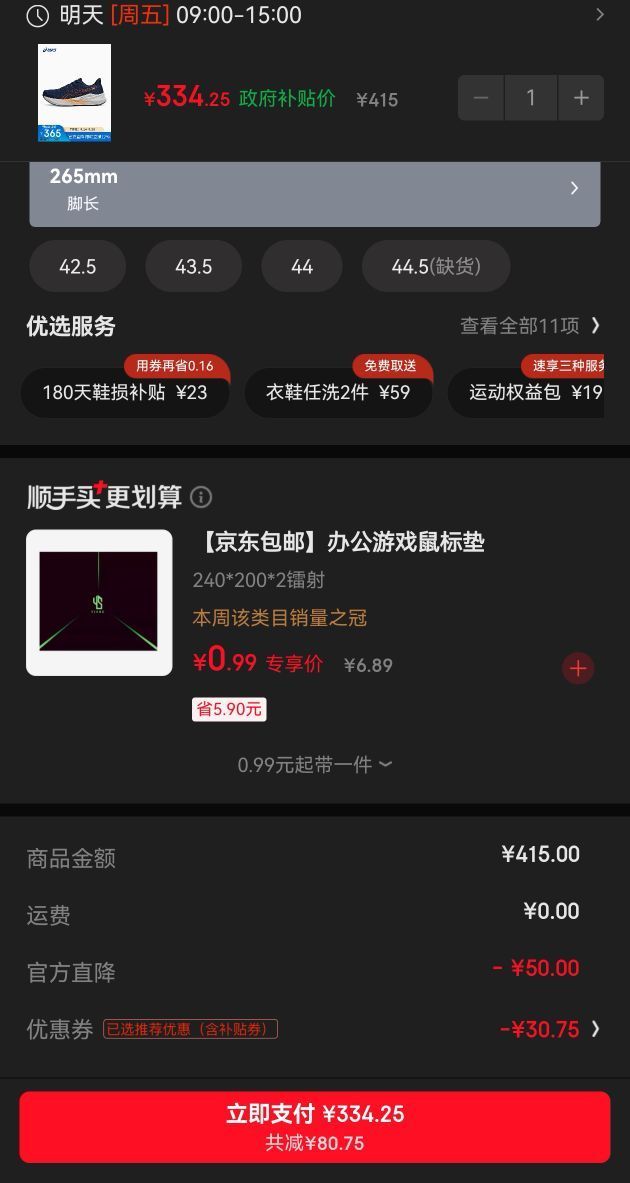
Task: Increase shoe quantity with plus button
Action: [x=581, y=98]
